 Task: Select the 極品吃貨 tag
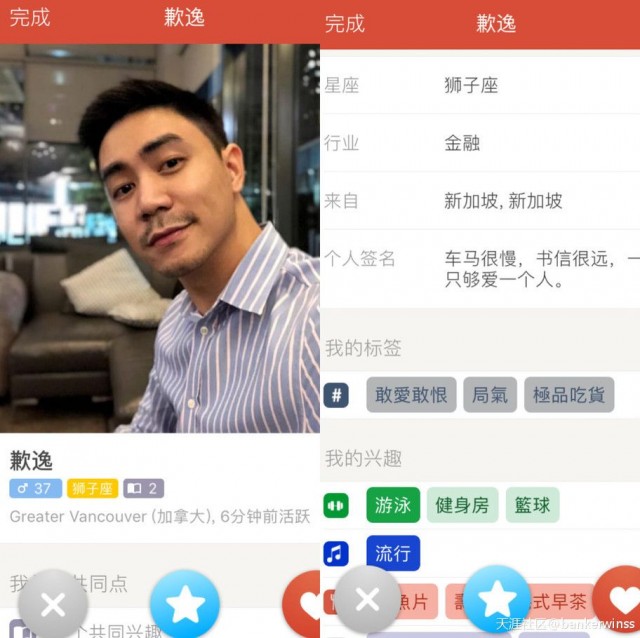(568, 395)
